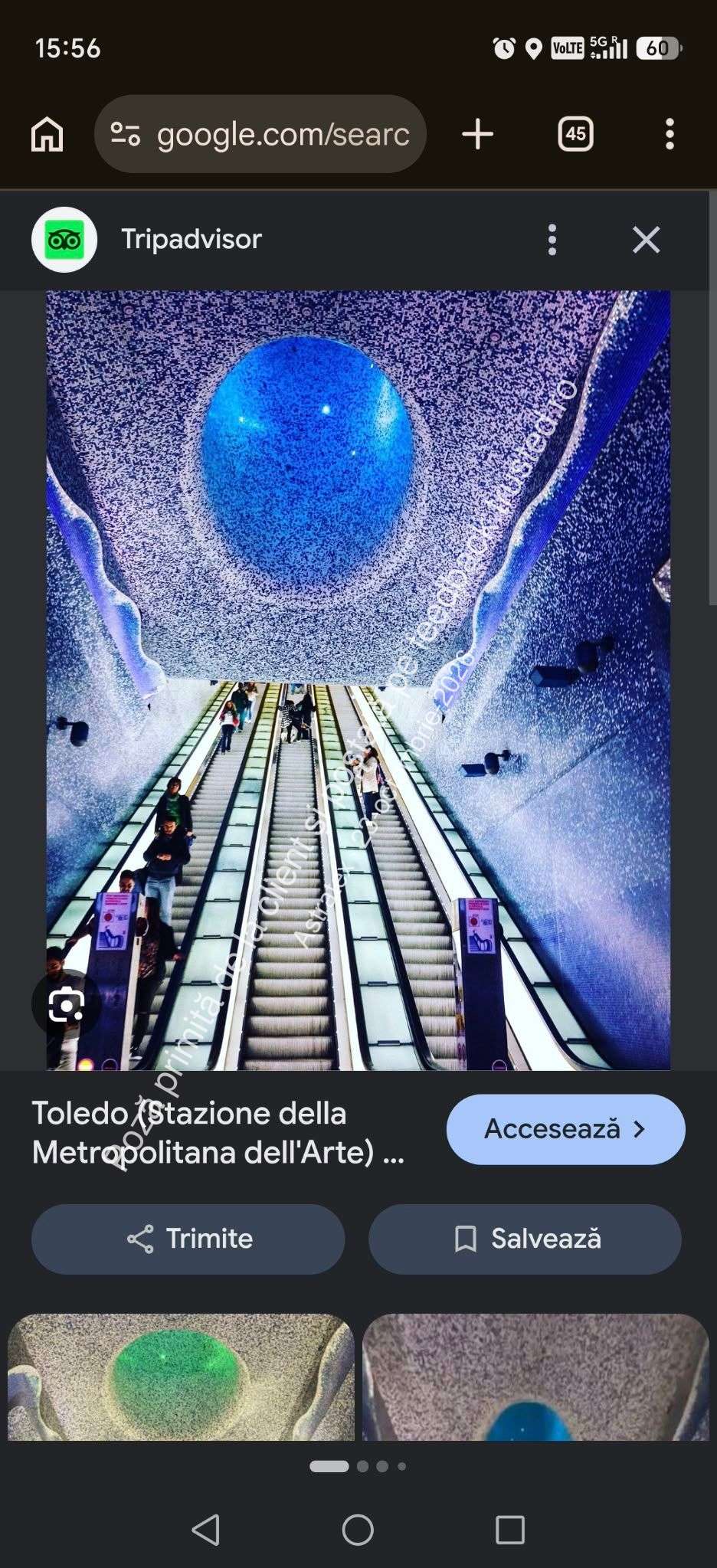Open the tab switcher showing 45 tabs

coord(575,134)
